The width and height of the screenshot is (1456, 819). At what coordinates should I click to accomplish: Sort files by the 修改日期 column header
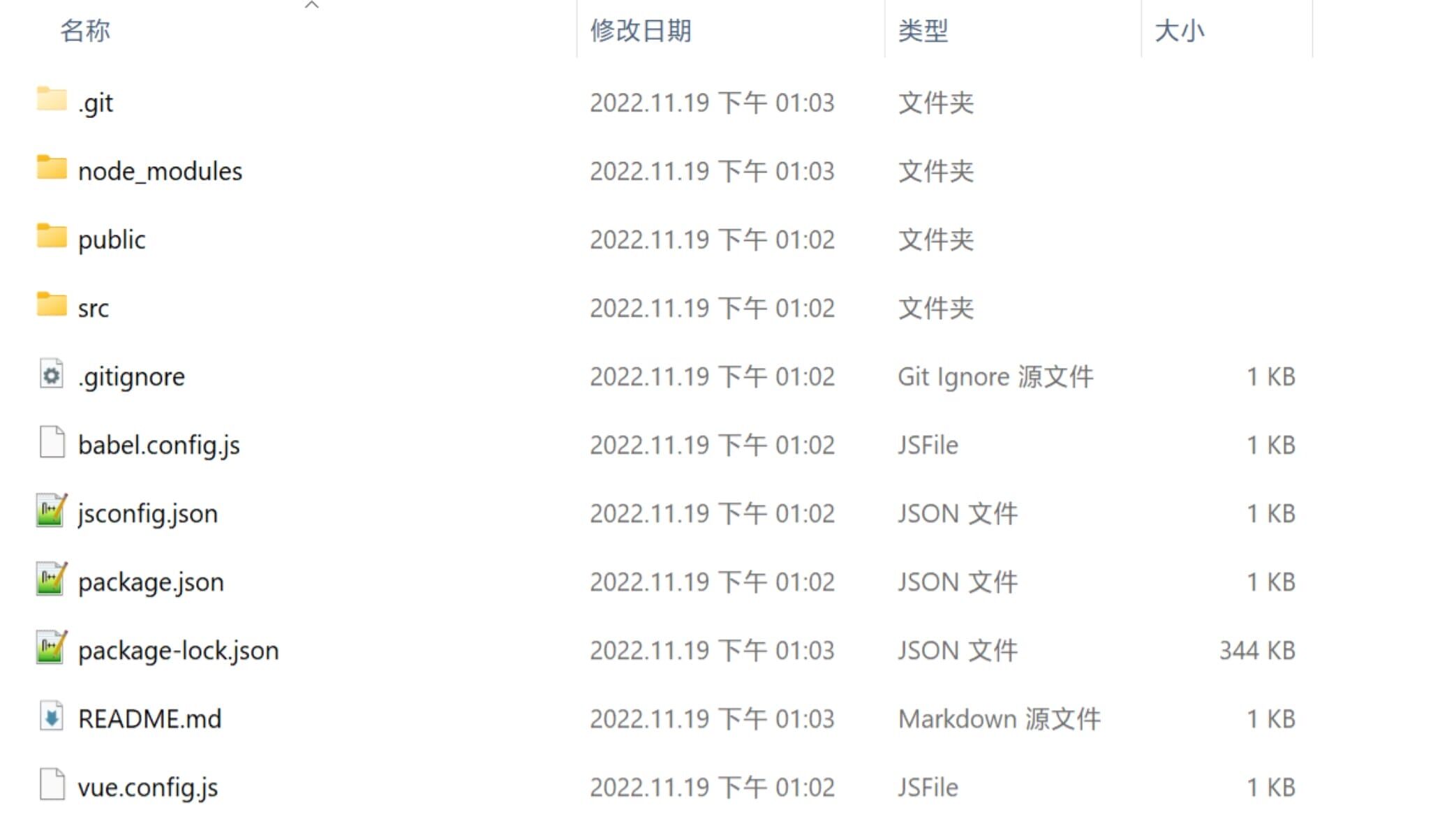[640, 31]
